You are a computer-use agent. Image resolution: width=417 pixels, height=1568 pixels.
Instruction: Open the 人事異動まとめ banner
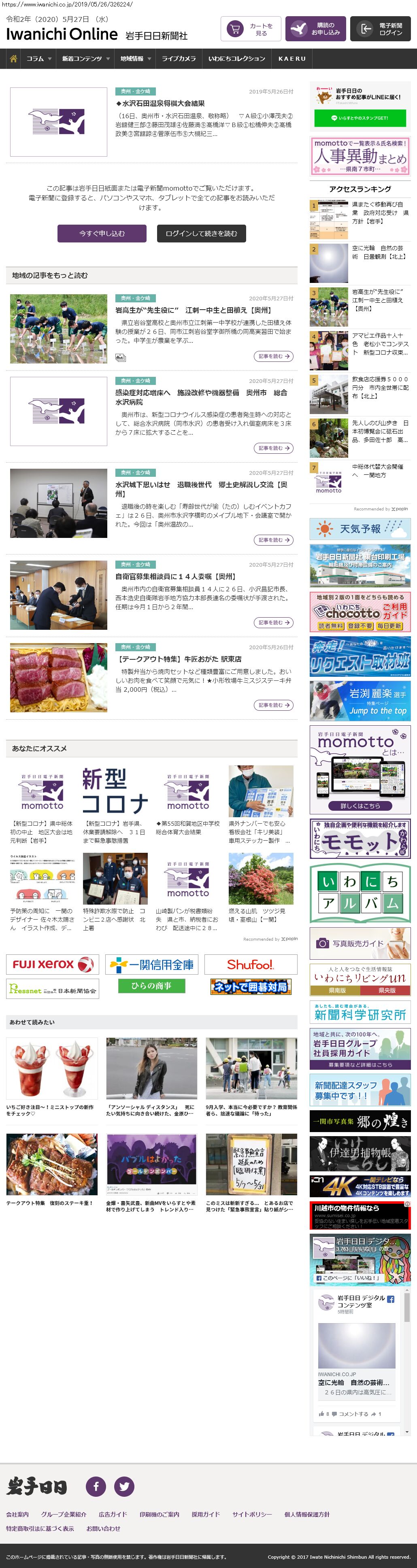click(x=359, y=156)
